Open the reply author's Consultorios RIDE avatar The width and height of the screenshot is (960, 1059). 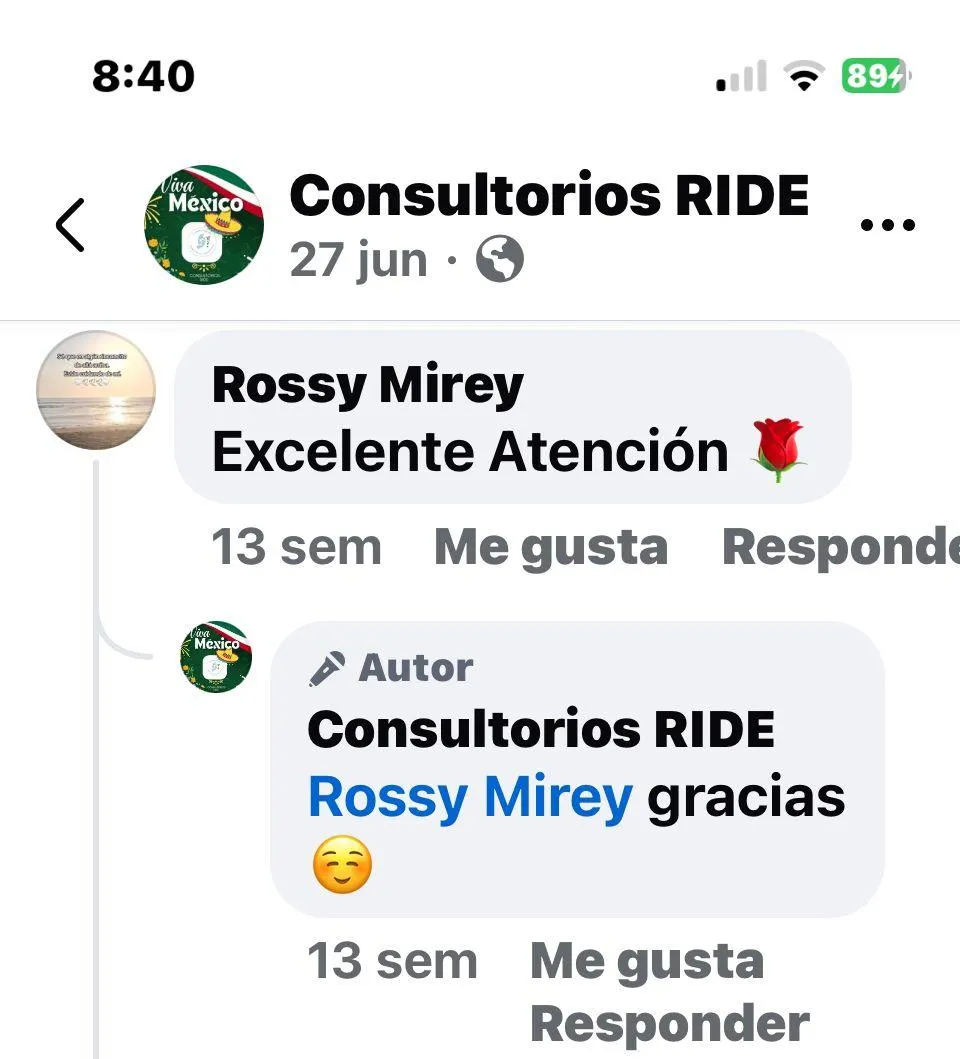pos(216,658)
